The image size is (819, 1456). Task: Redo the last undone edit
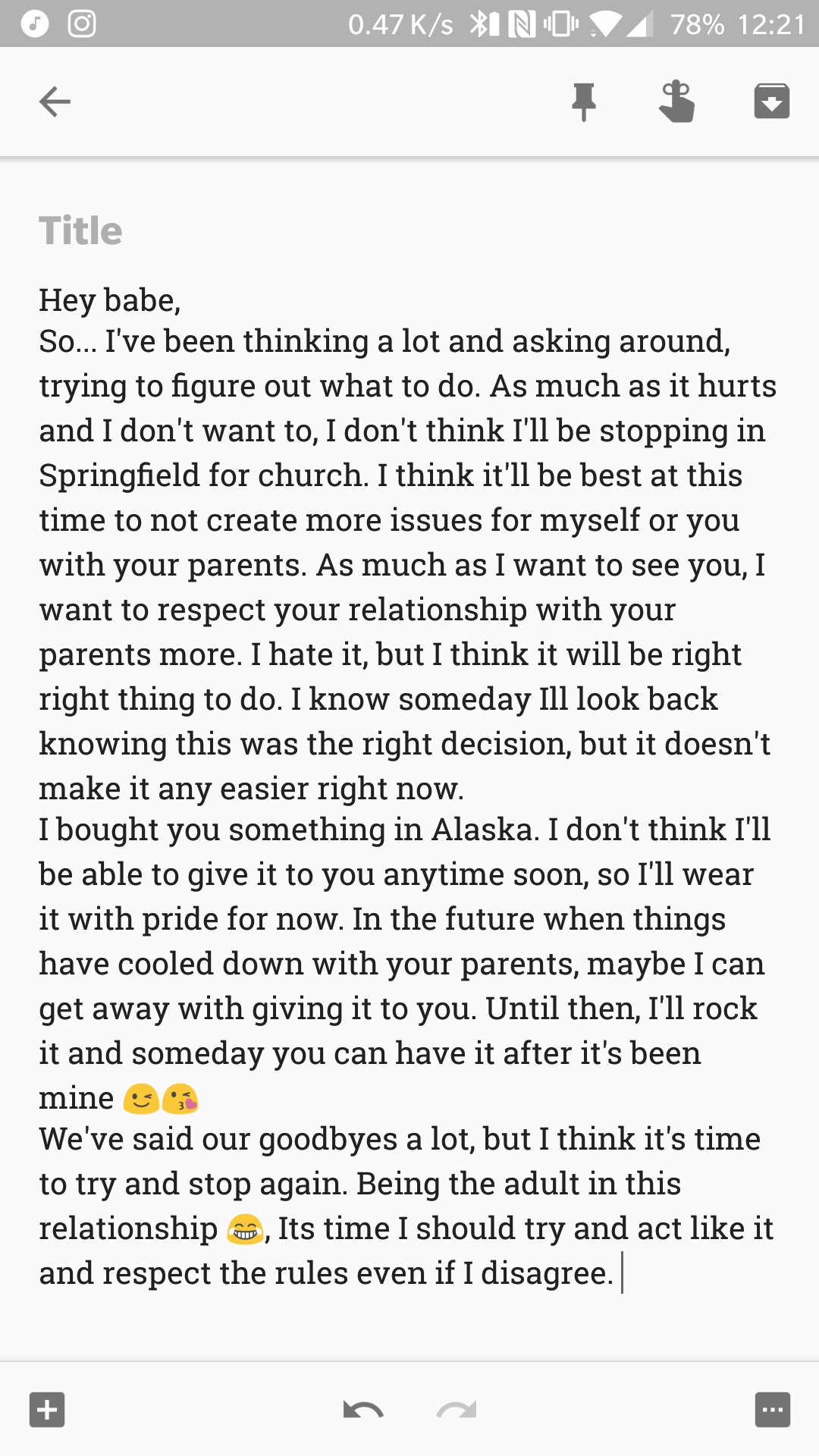(457, 1410)
